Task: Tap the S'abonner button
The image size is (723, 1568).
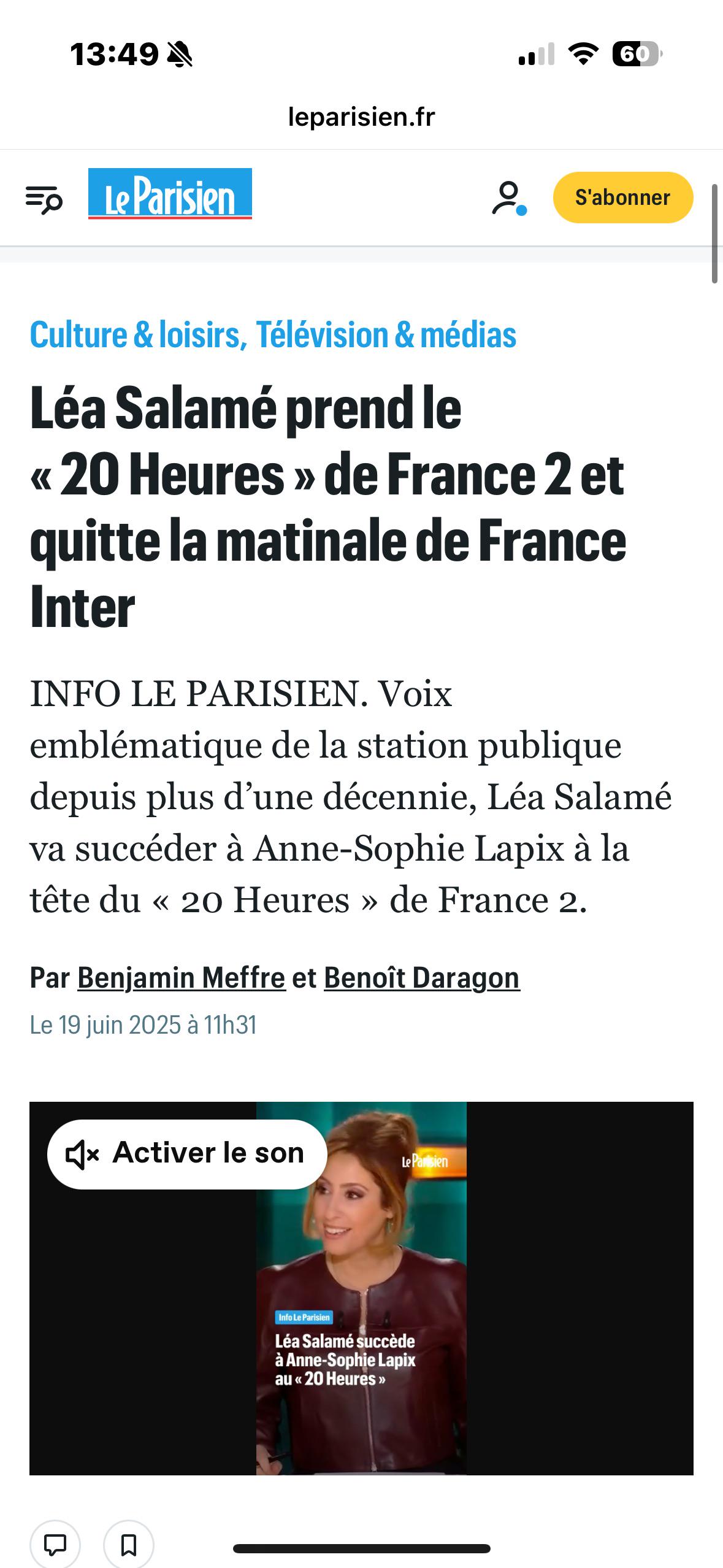Action: click(x=622, y=198)
